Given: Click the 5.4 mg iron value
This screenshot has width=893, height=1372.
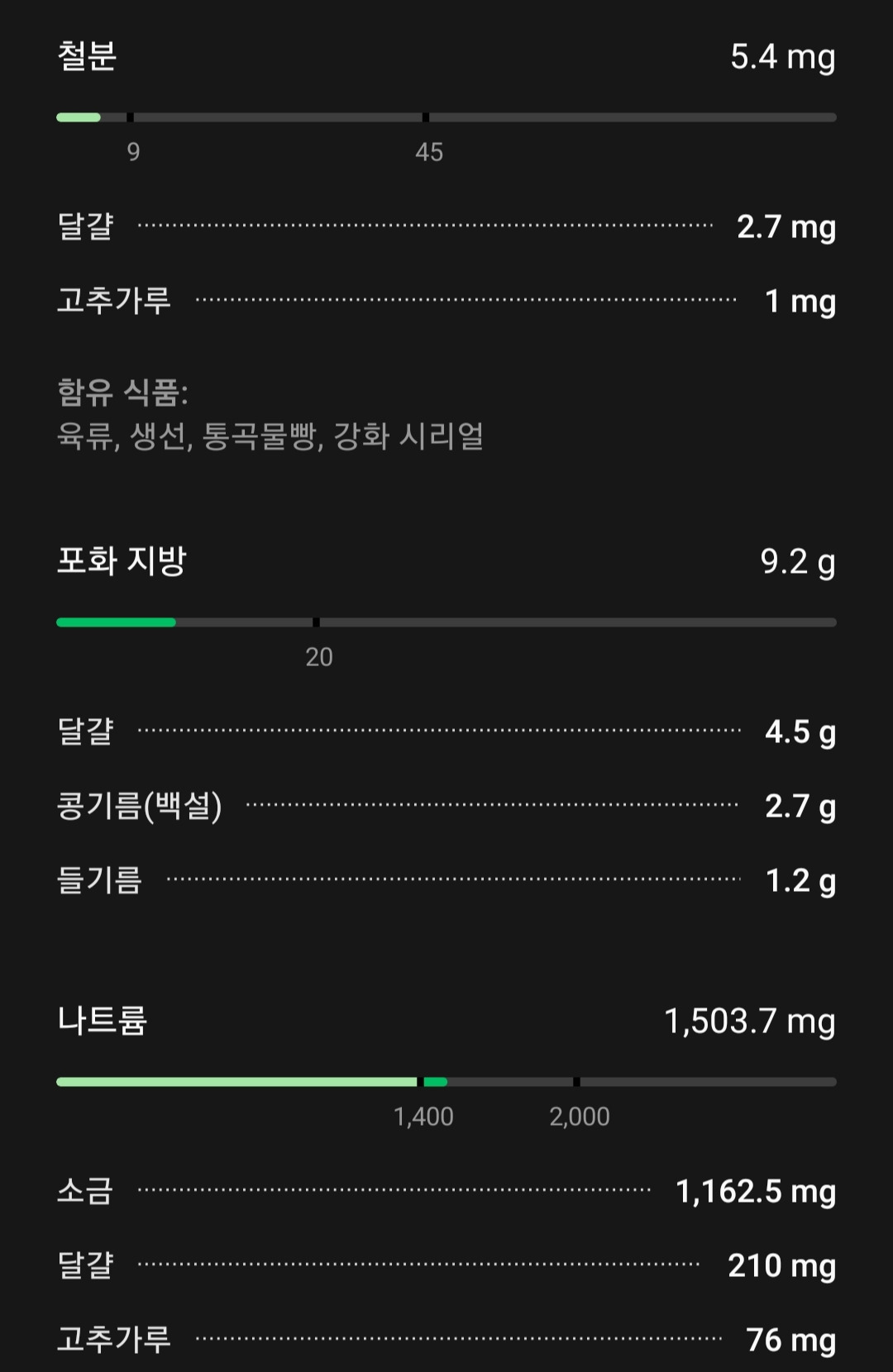Looking at the screenshot, I should click(782, 56).
